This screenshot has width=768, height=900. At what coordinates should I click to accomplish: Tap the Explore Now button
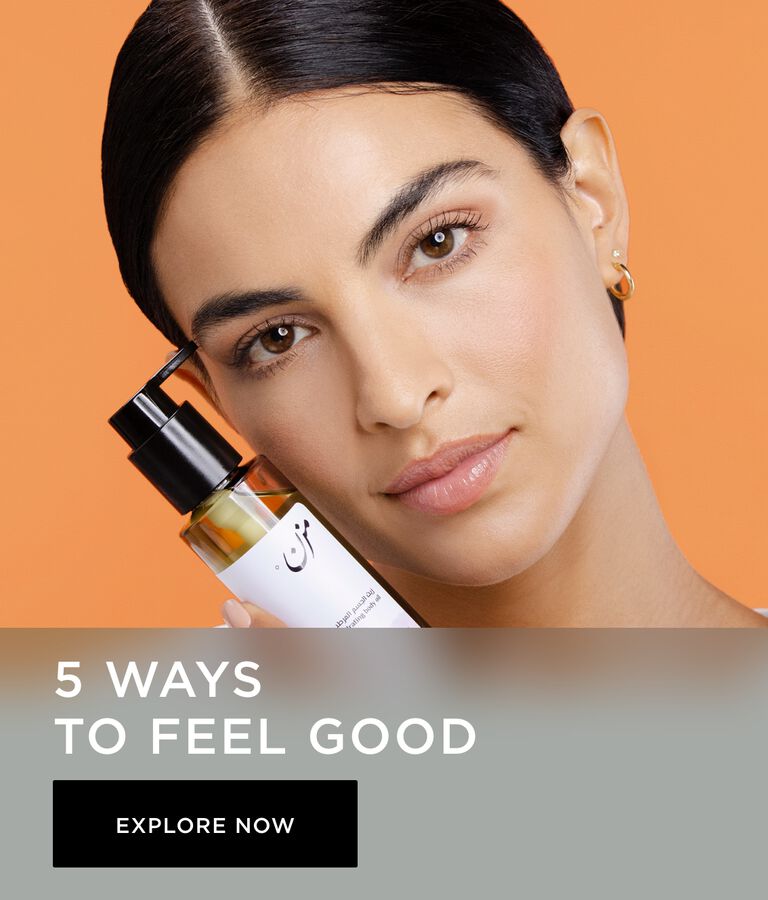point(205,824)
